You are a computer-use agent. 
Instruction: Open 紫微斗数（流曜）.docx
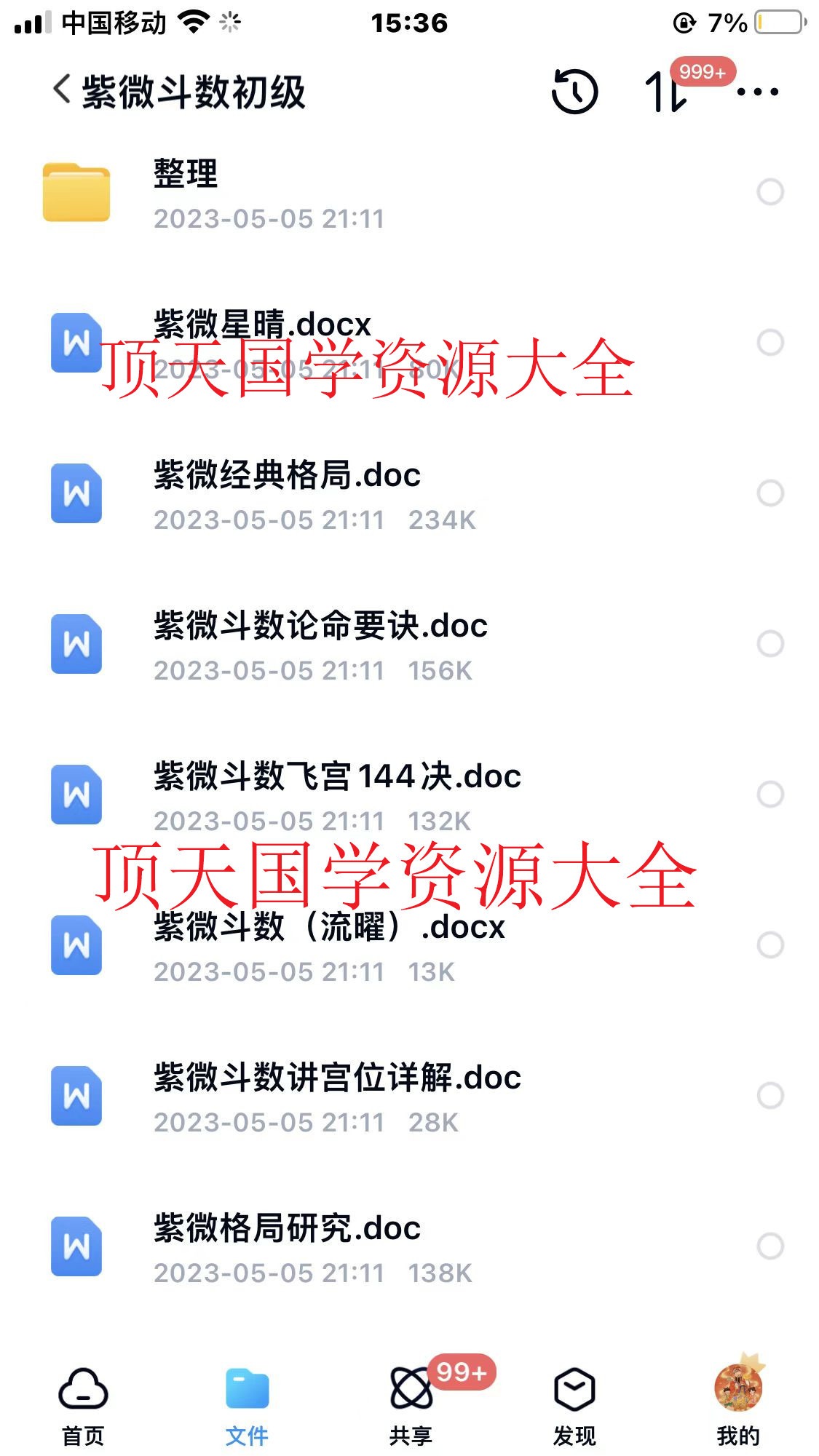pos(409,946)
